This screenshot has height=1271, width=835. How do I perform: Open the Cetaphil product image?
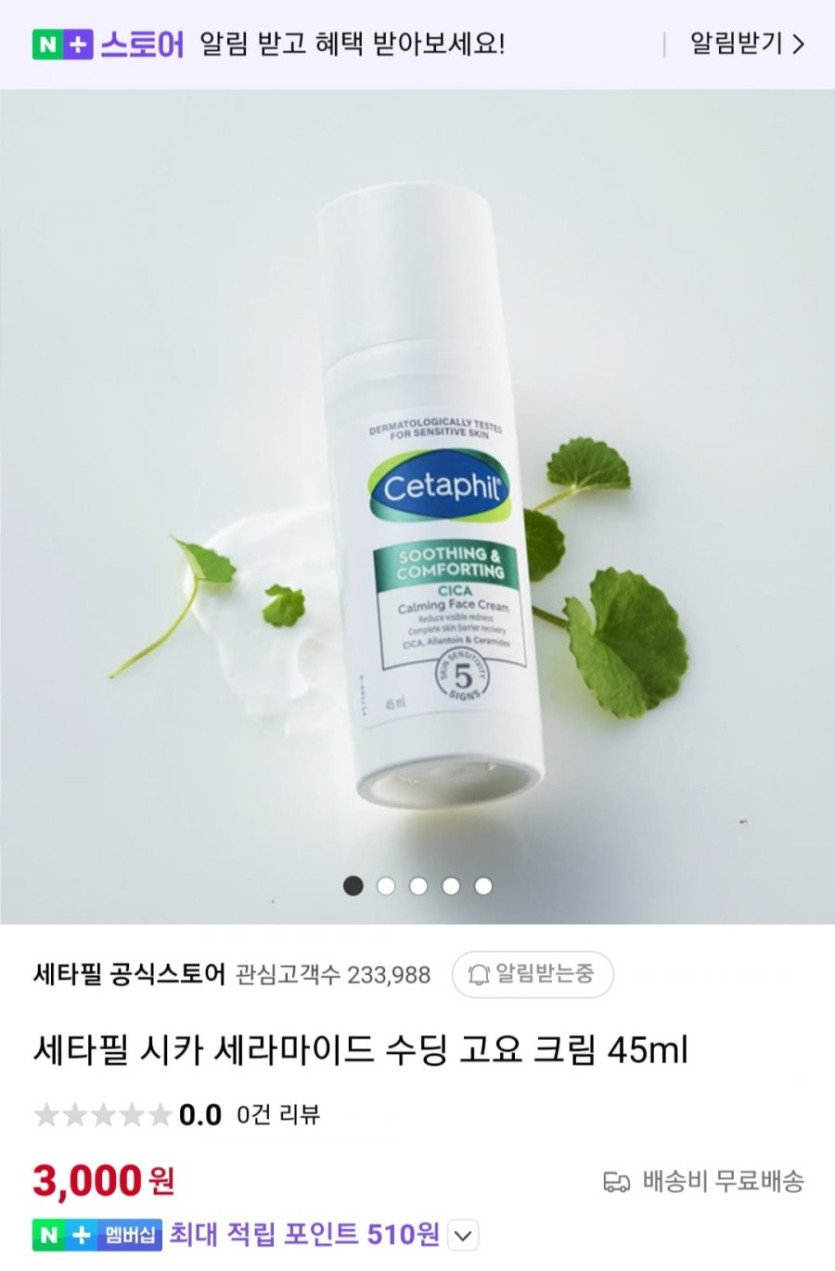[430, 500]
